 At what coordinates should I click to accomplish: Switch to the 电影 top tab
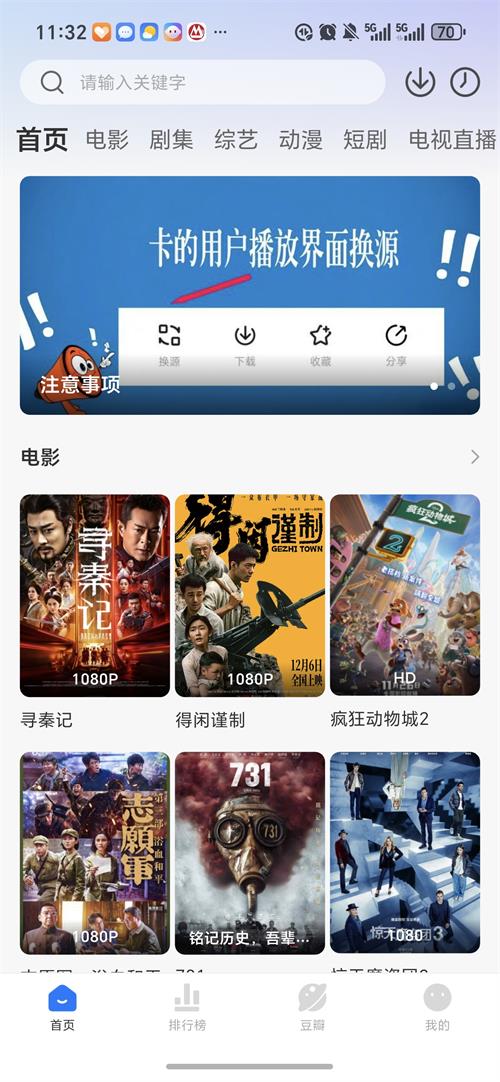(108, 139)
